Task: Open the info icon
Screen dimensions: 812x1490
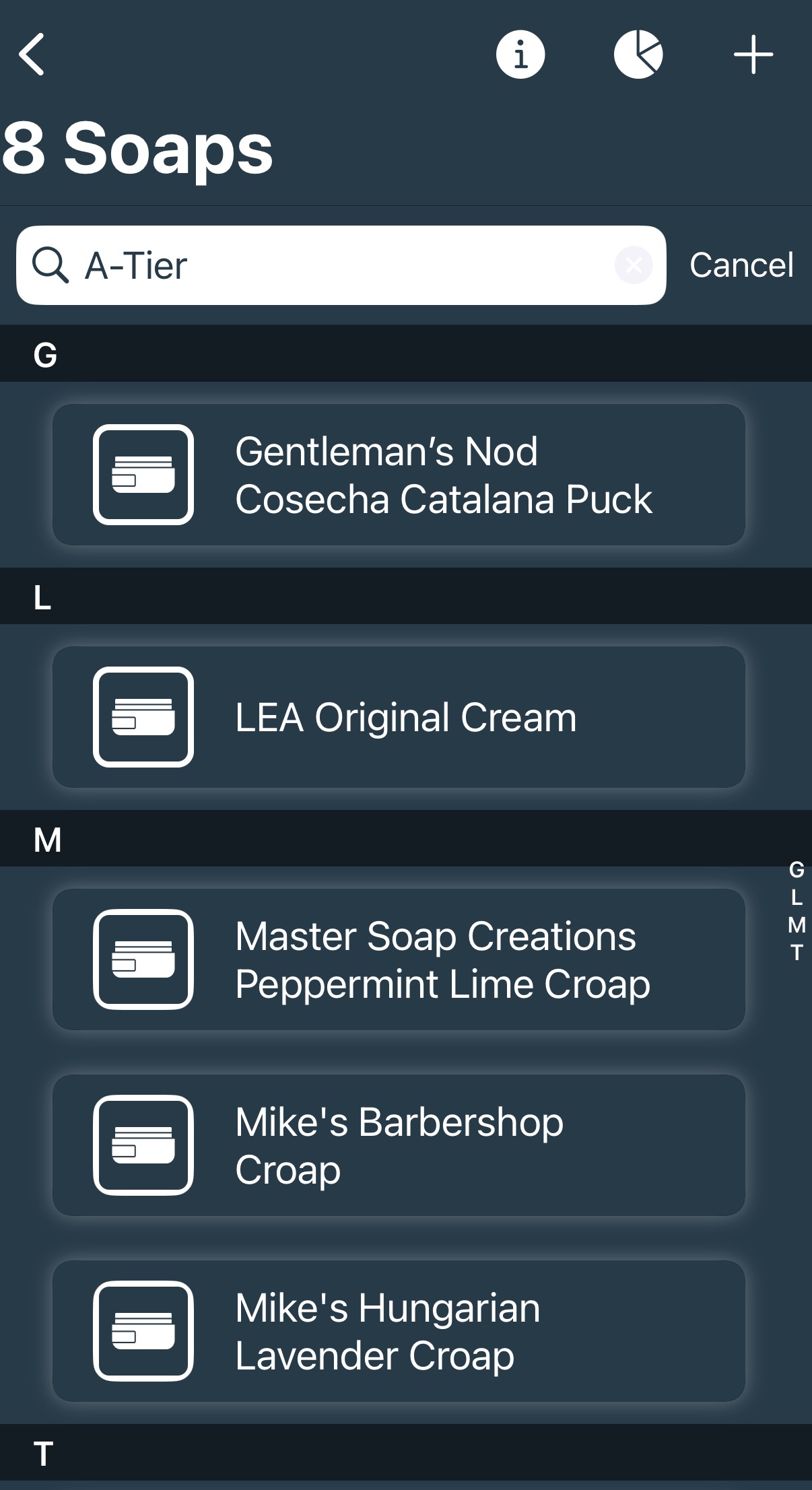Action: pos(520,54)
